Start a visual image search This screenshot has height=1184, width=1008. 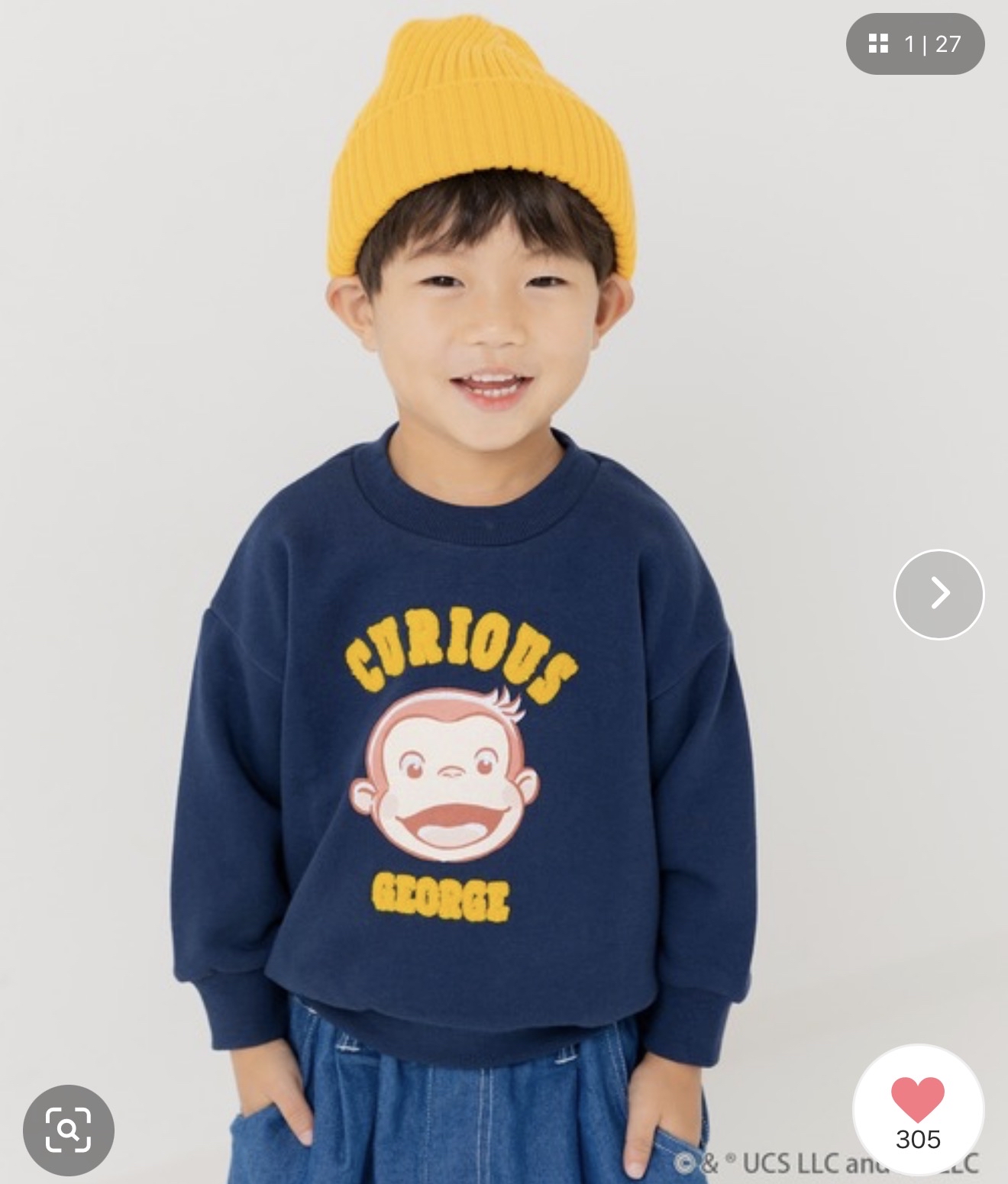coord(68,1130)
